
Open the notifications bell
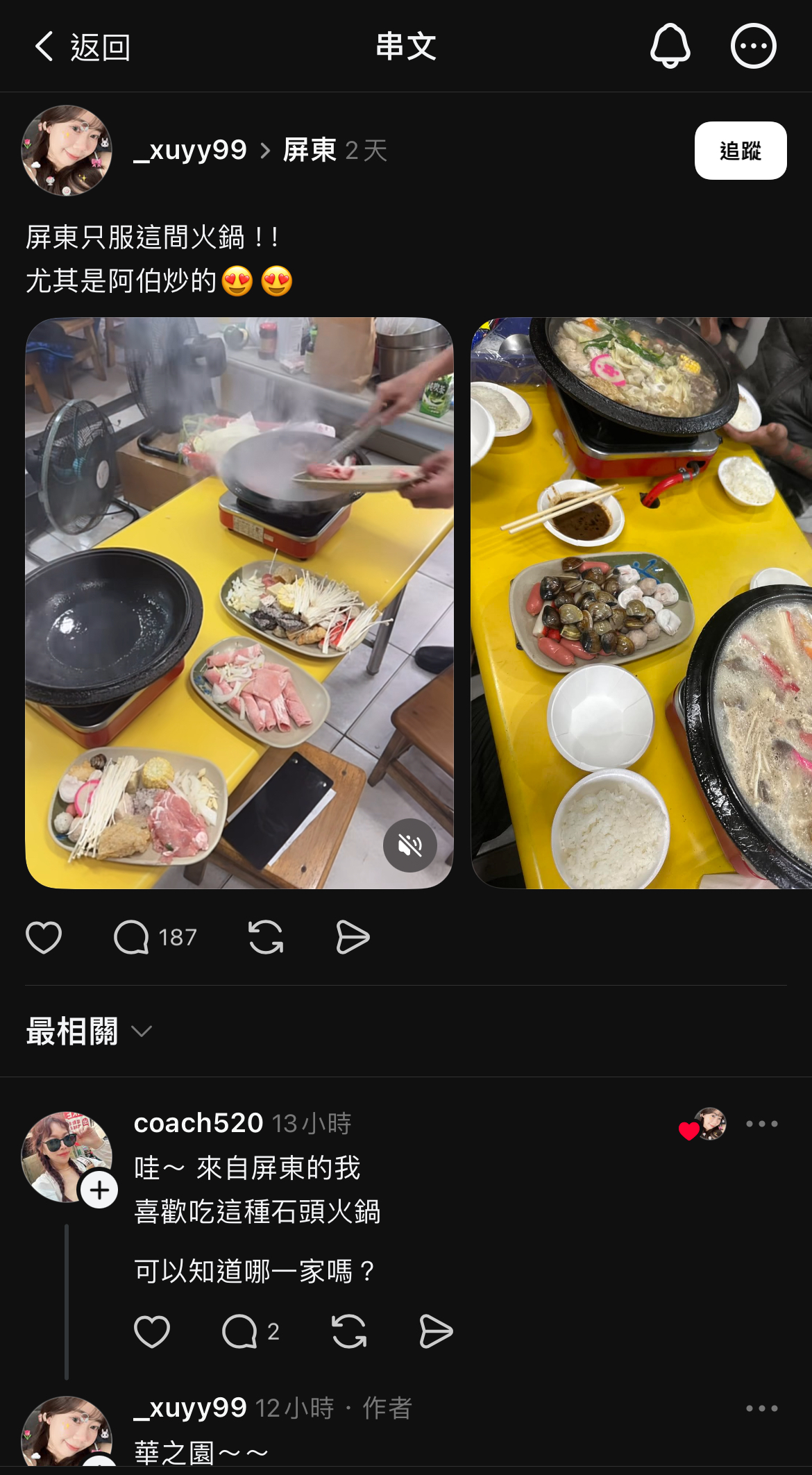coord(670,46)
